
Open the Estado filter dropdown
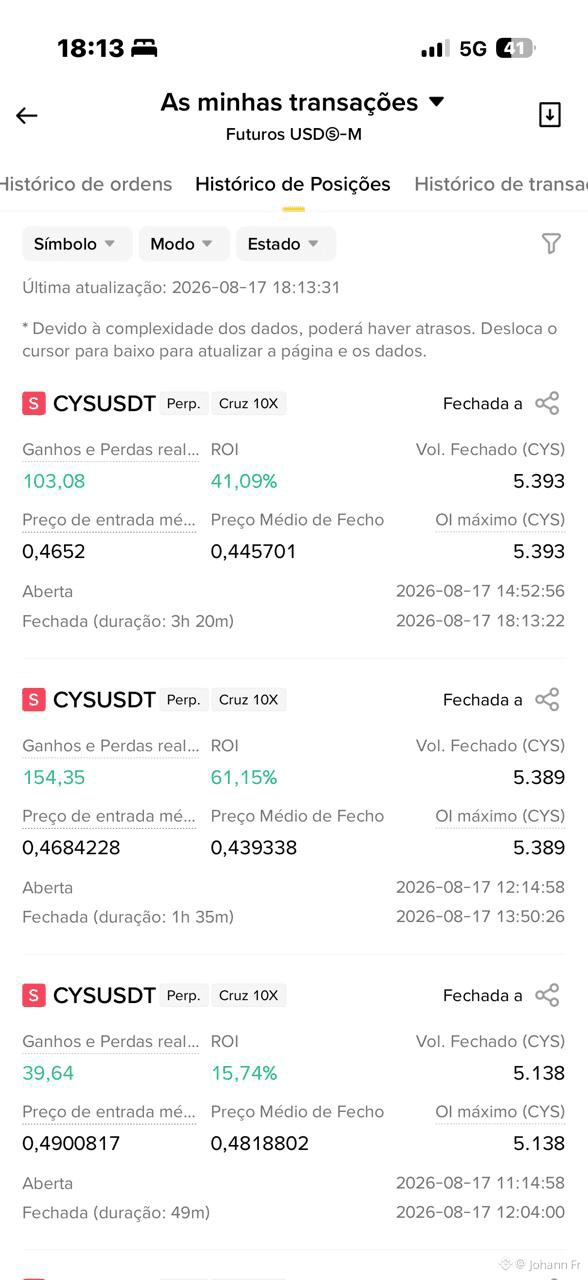click(285, 244)
